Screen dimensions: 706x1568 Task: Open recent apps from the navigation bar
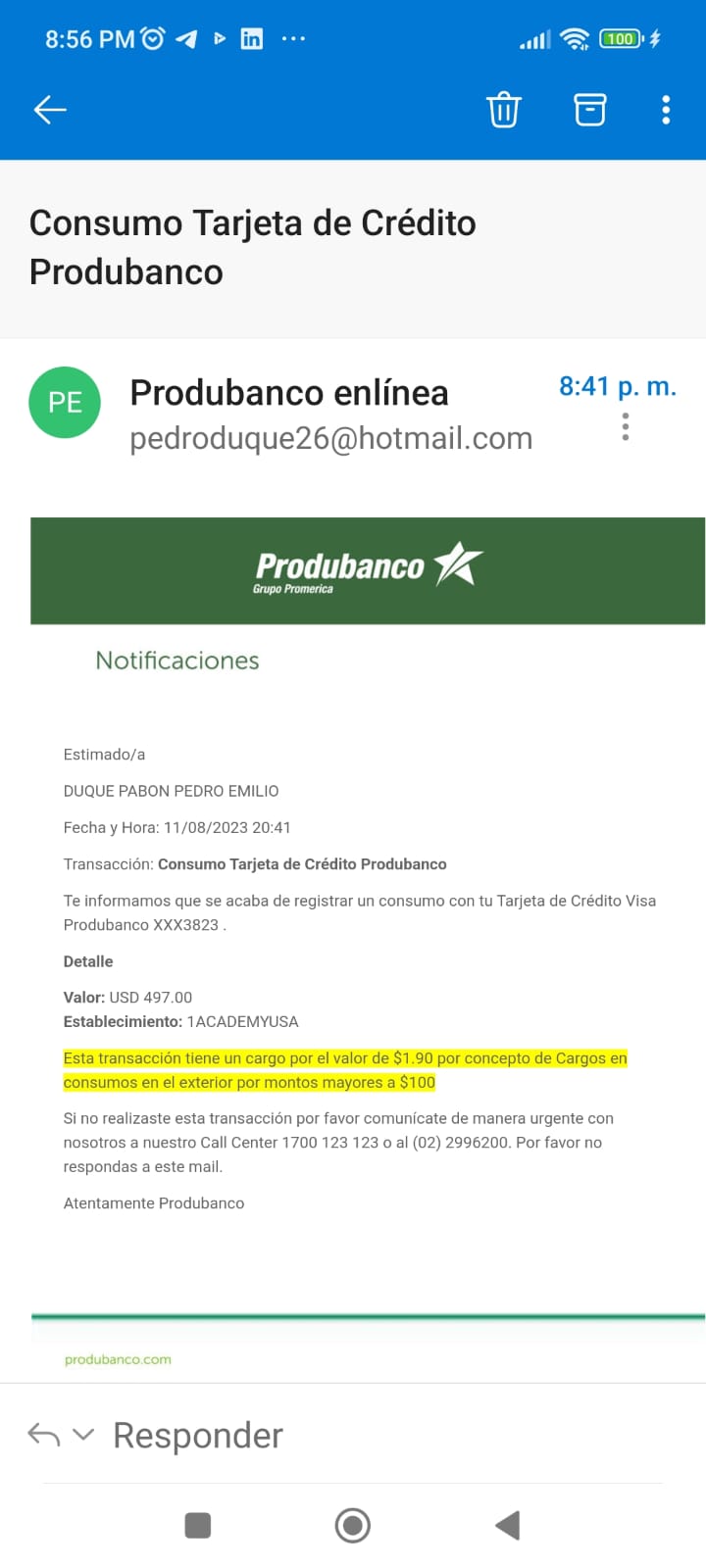click(x=198, y=1525)
